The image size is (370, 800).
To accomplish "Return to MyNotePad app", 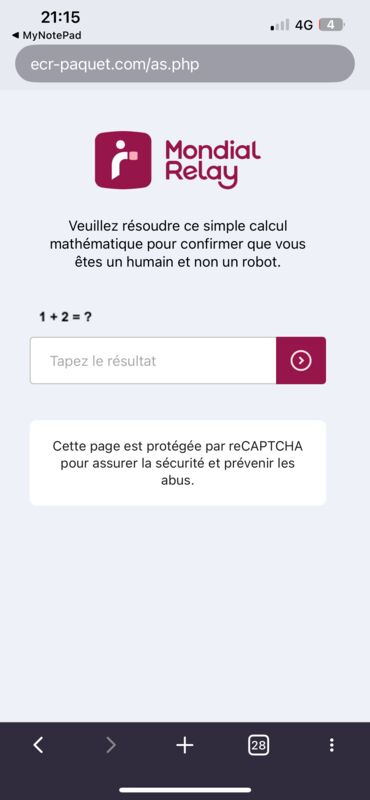I will [x=46, y=36].
